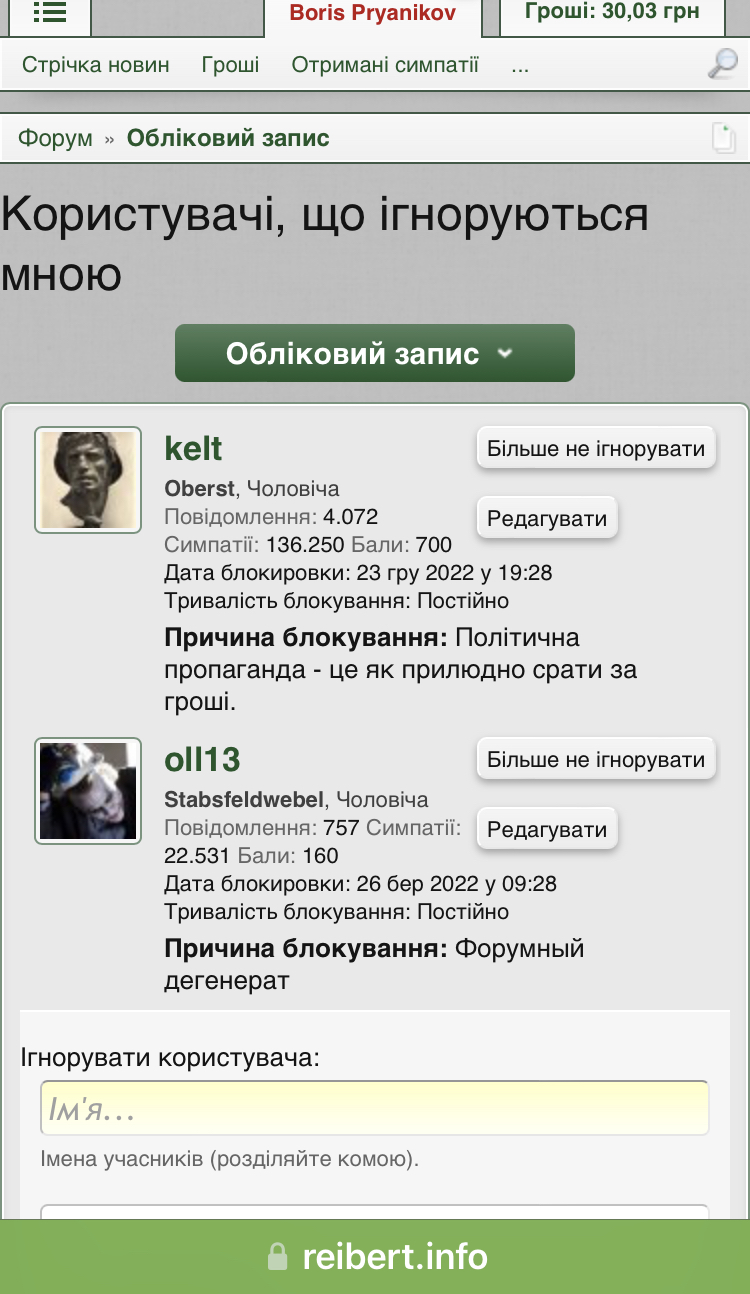The width and height of the screenshot is (750, 1294).
Task: Go to Стрічка новин
Action: pyautogui.click(x=96, y=65)
